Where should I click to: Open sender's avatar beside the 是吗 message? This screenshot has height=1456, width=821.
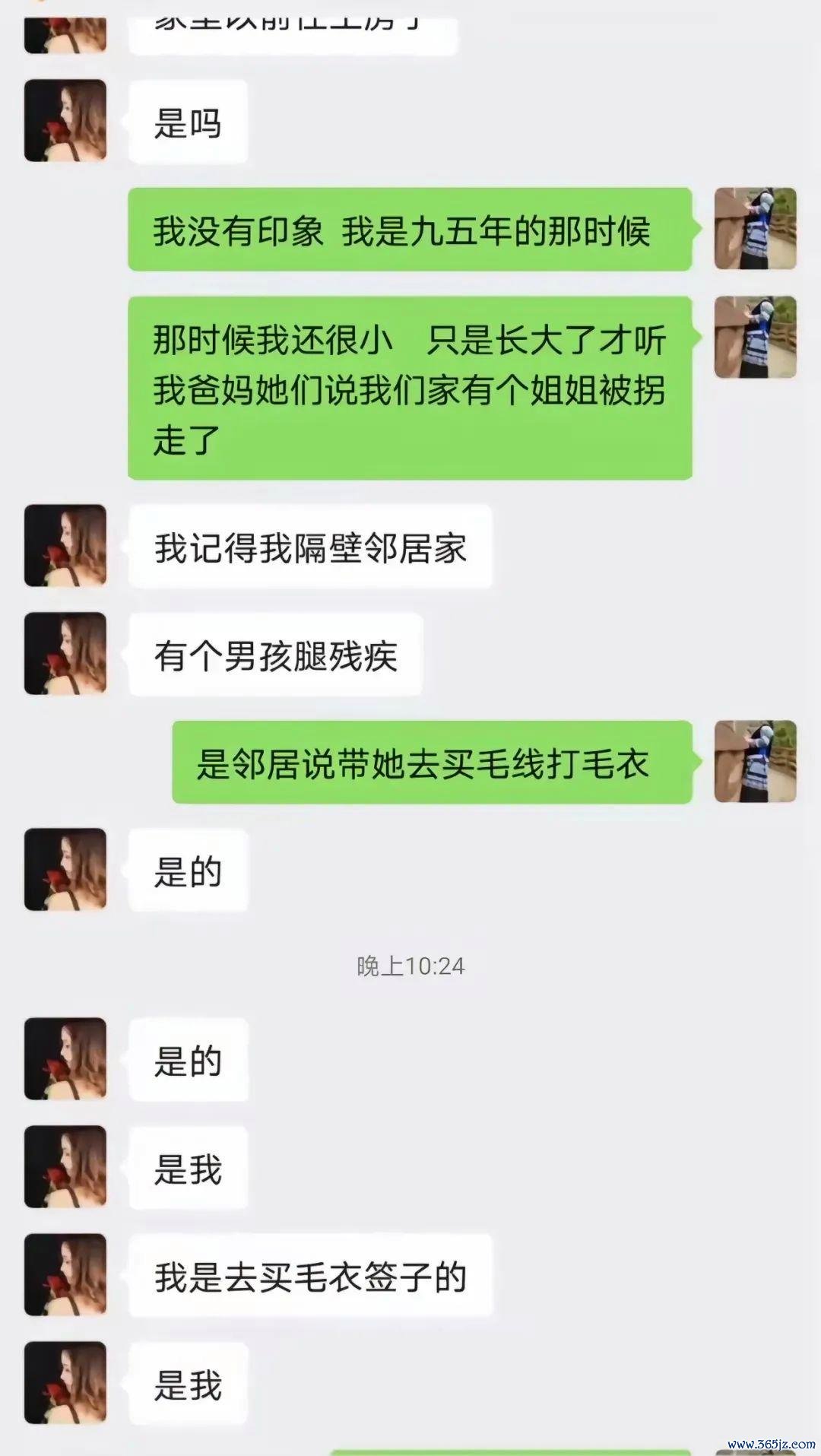(65, 121)
